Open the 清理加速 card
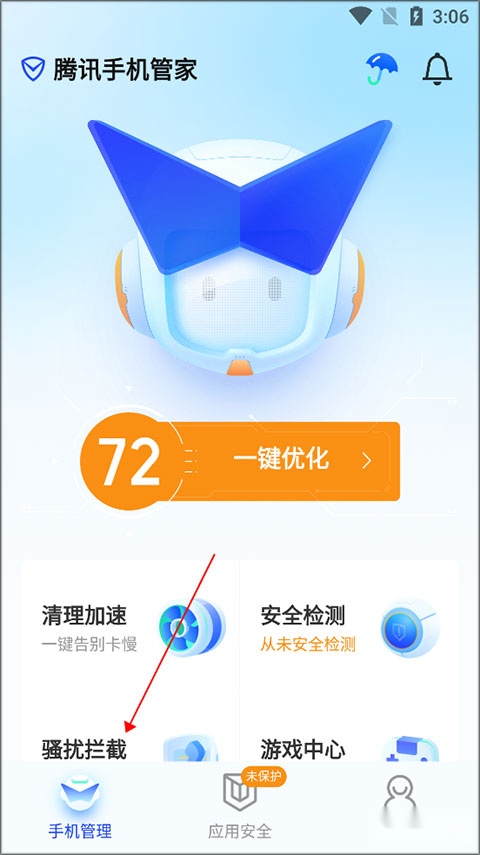 tap(130, 627)
